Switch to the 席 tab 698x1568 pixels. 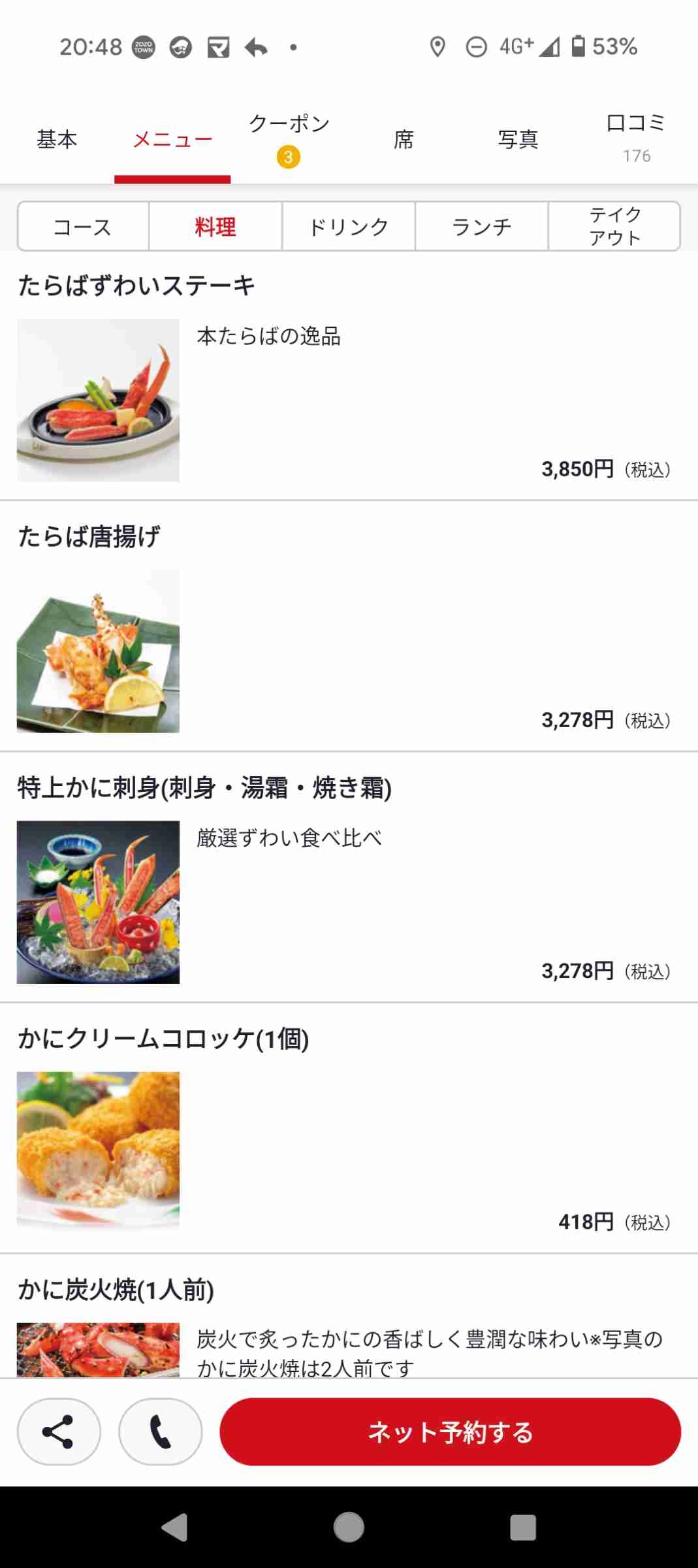tap(404, 139)
